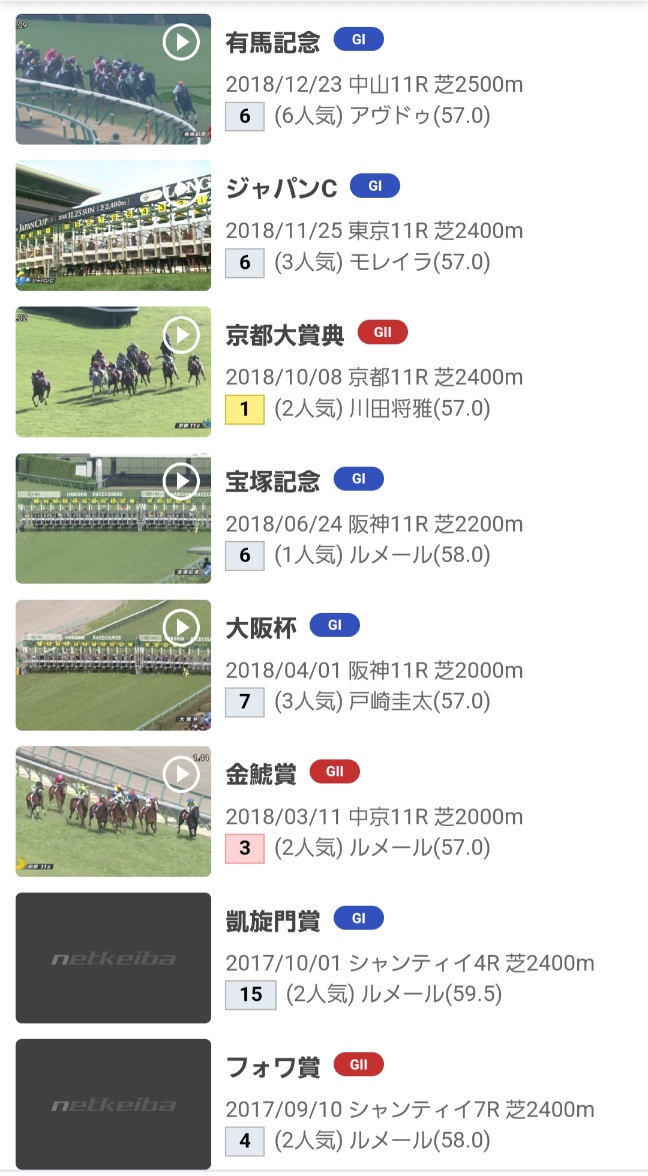Play the 京都大賞典 race video
648x1176 pixels.
pos(113,372)
